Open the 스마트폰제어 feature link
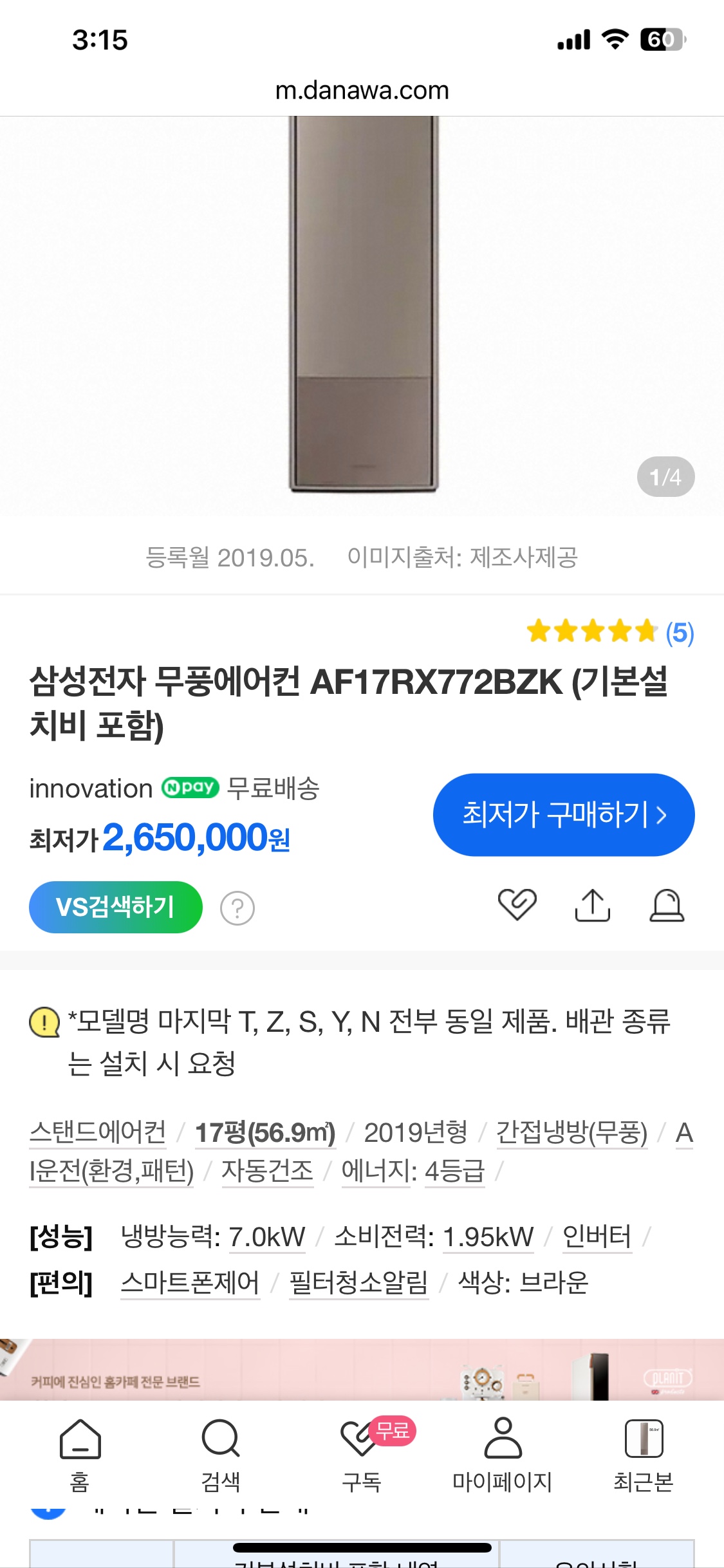The height and width of the screenshot is (1568, 724). pyautogui.click(x=190, y=1283)
